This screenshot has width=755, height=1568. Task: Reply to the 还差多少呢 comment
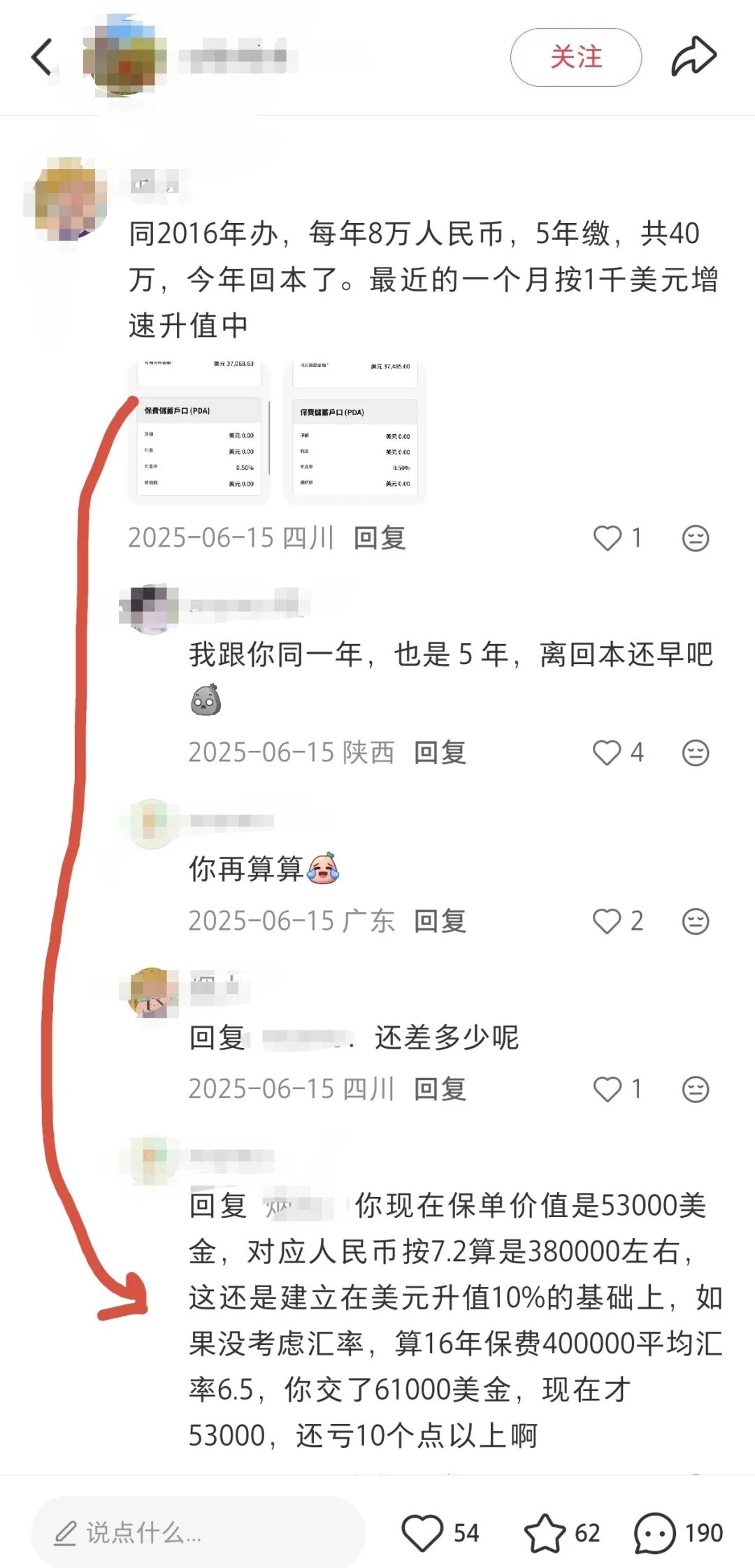pos(440,1089)
